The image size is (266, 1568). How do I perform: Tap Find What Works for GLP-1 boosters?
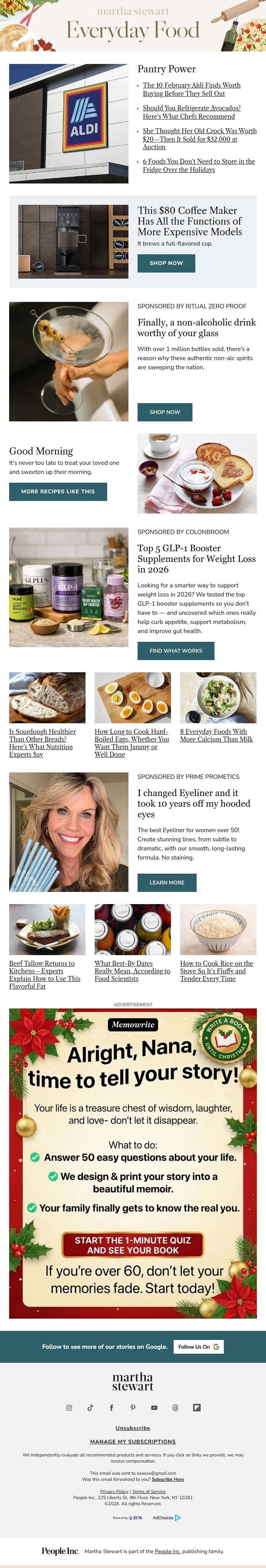click(176, 651)
